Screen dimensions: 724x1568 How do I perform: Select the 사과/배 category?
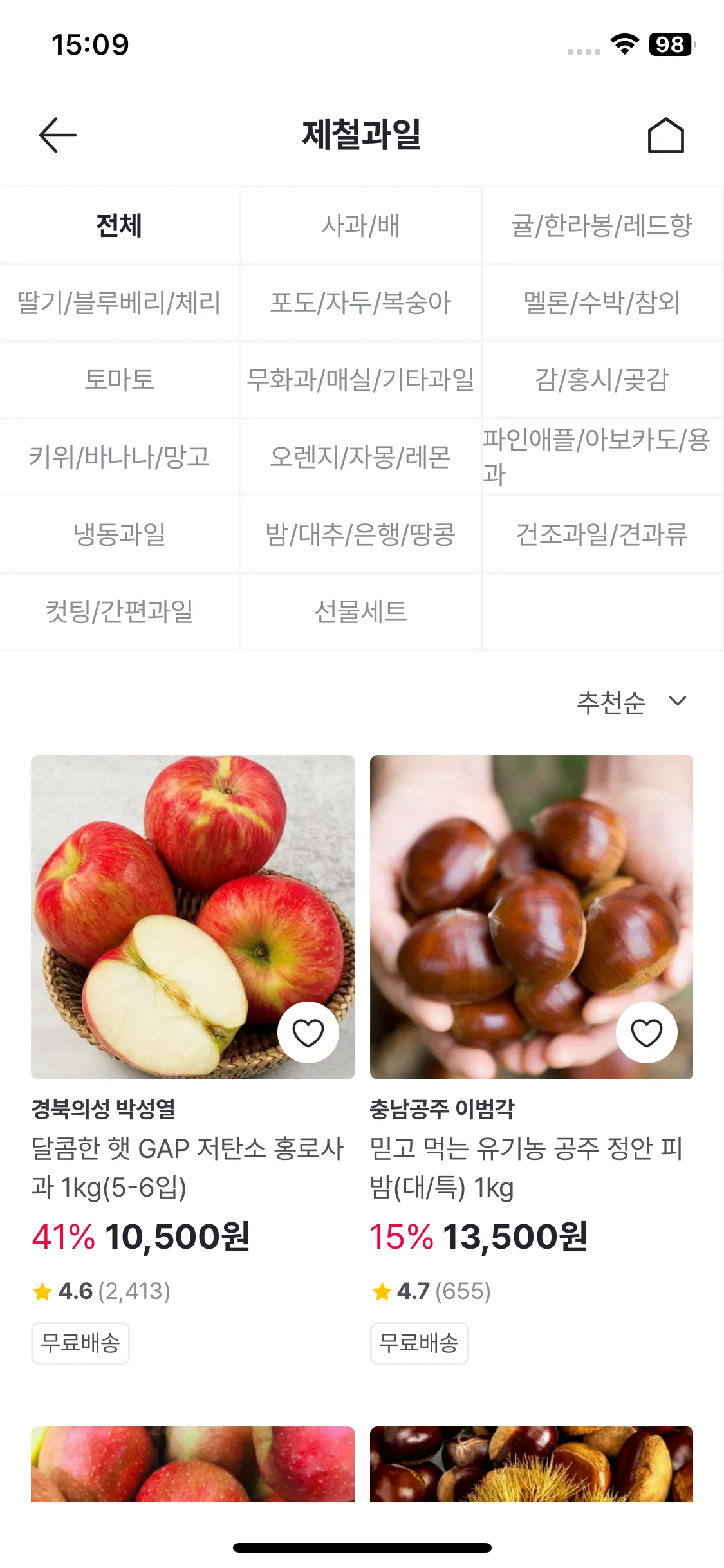(361, 225)
